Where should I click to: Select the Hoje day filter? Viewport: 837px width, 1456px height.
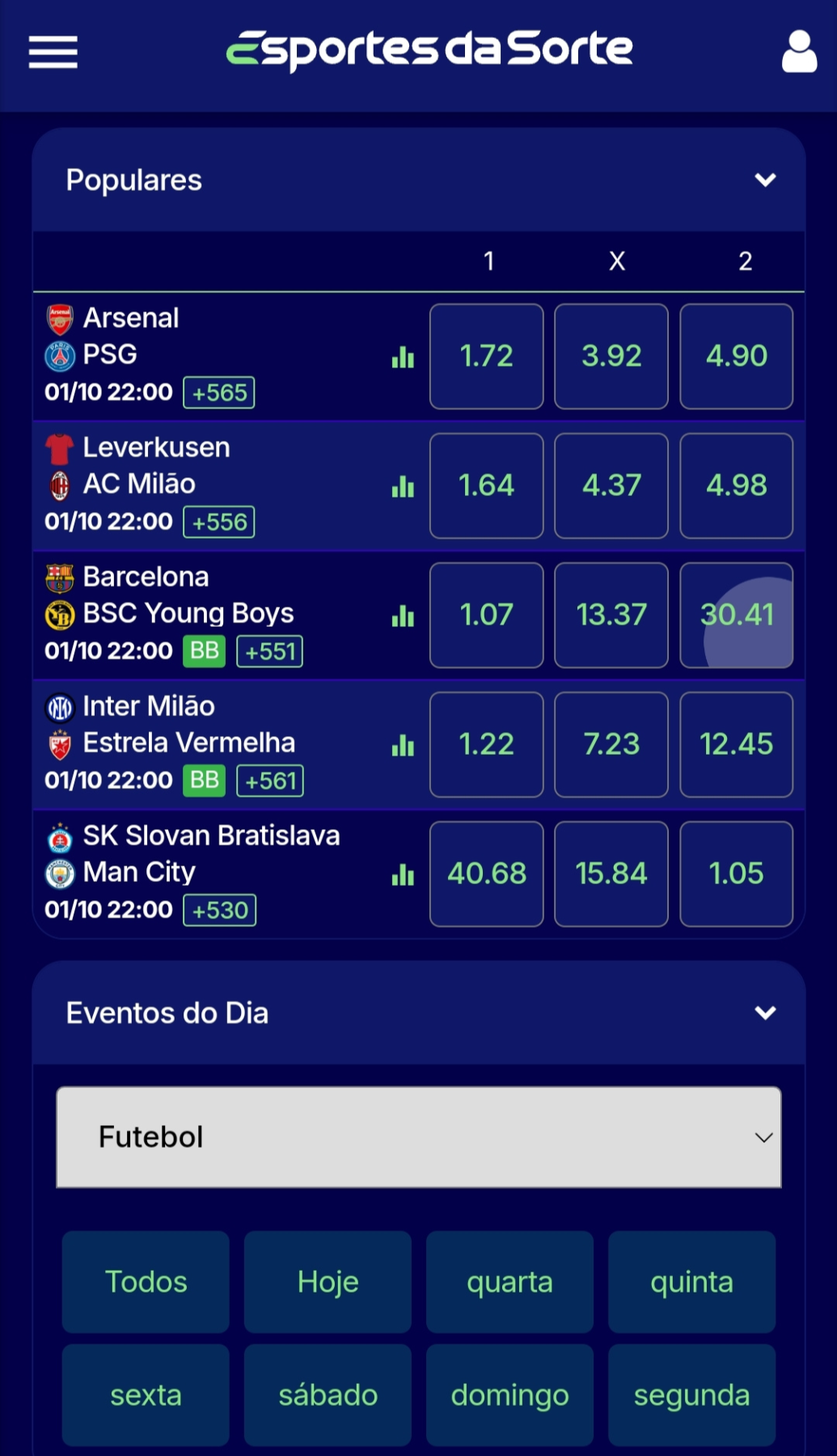point(327,1282)
